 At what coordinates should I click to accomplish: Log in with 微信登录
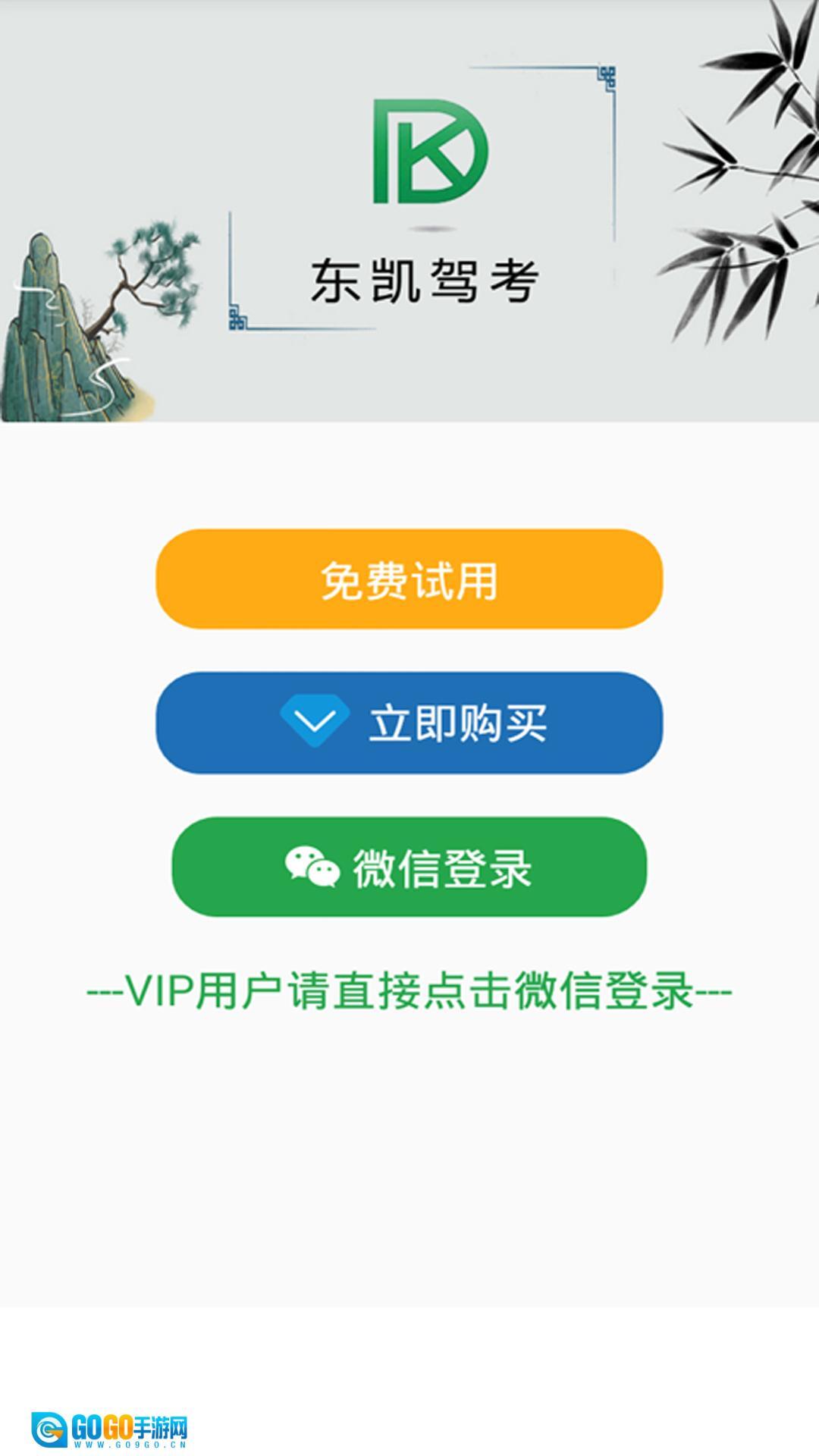tap(409, 867)
